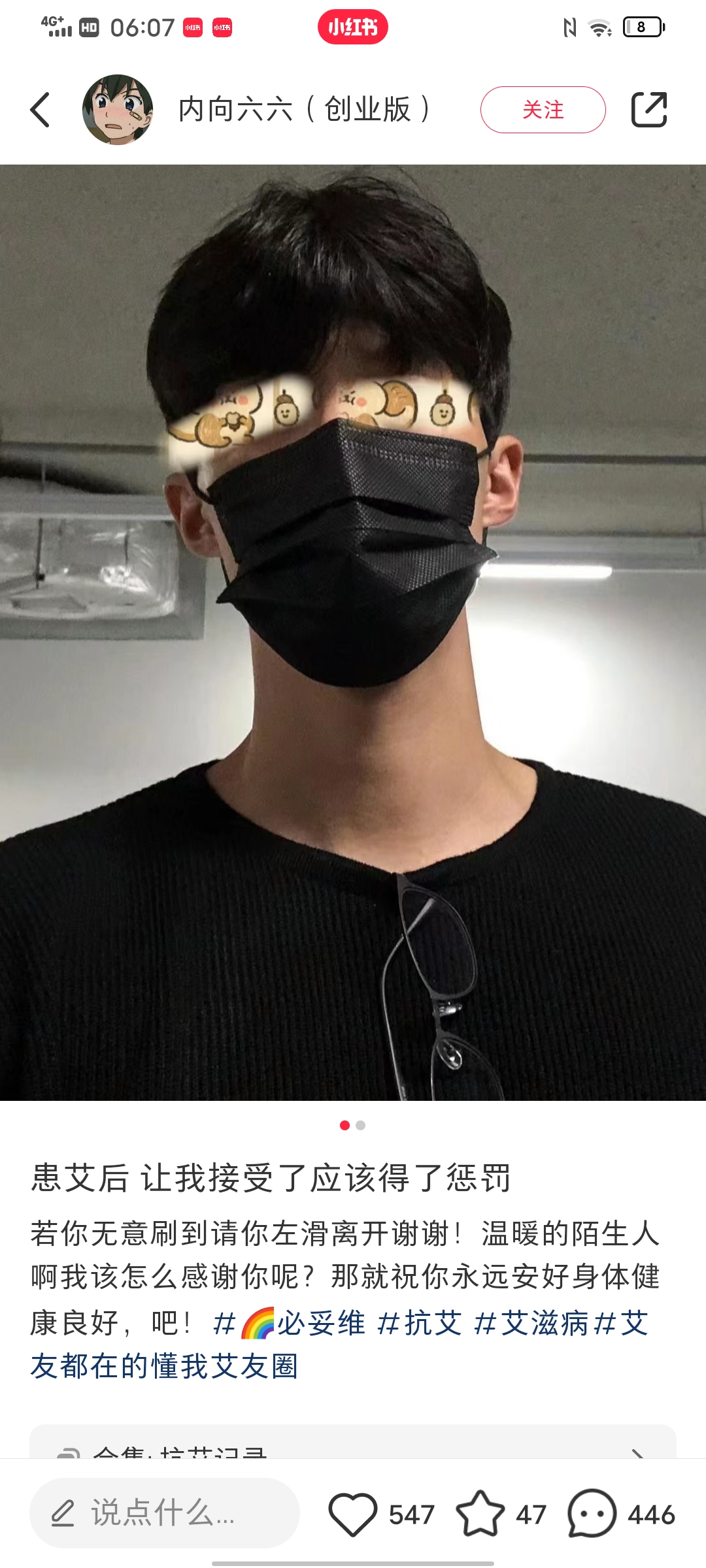
Task: Open the #艾友都在的懂我艾友圈 hashtag
Action: coord(165,1366)
